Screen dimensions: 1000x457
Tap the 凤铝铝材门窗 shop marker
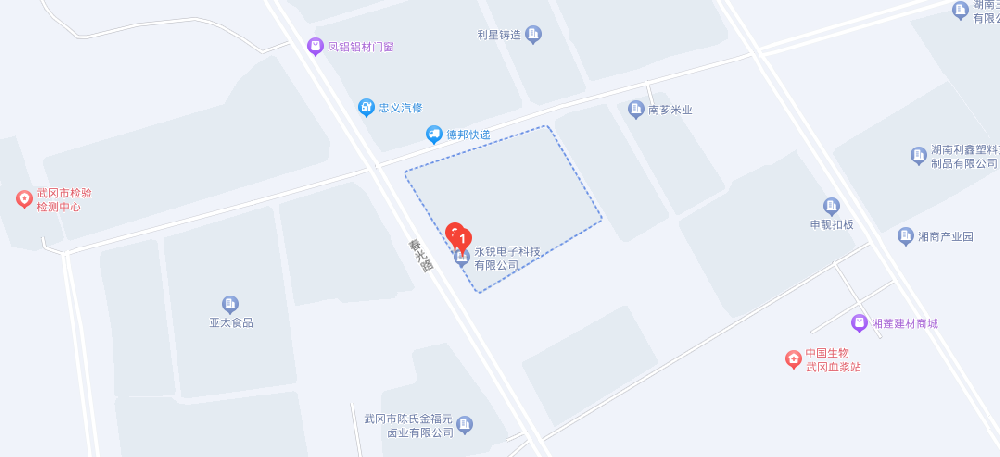coord(315,46)
